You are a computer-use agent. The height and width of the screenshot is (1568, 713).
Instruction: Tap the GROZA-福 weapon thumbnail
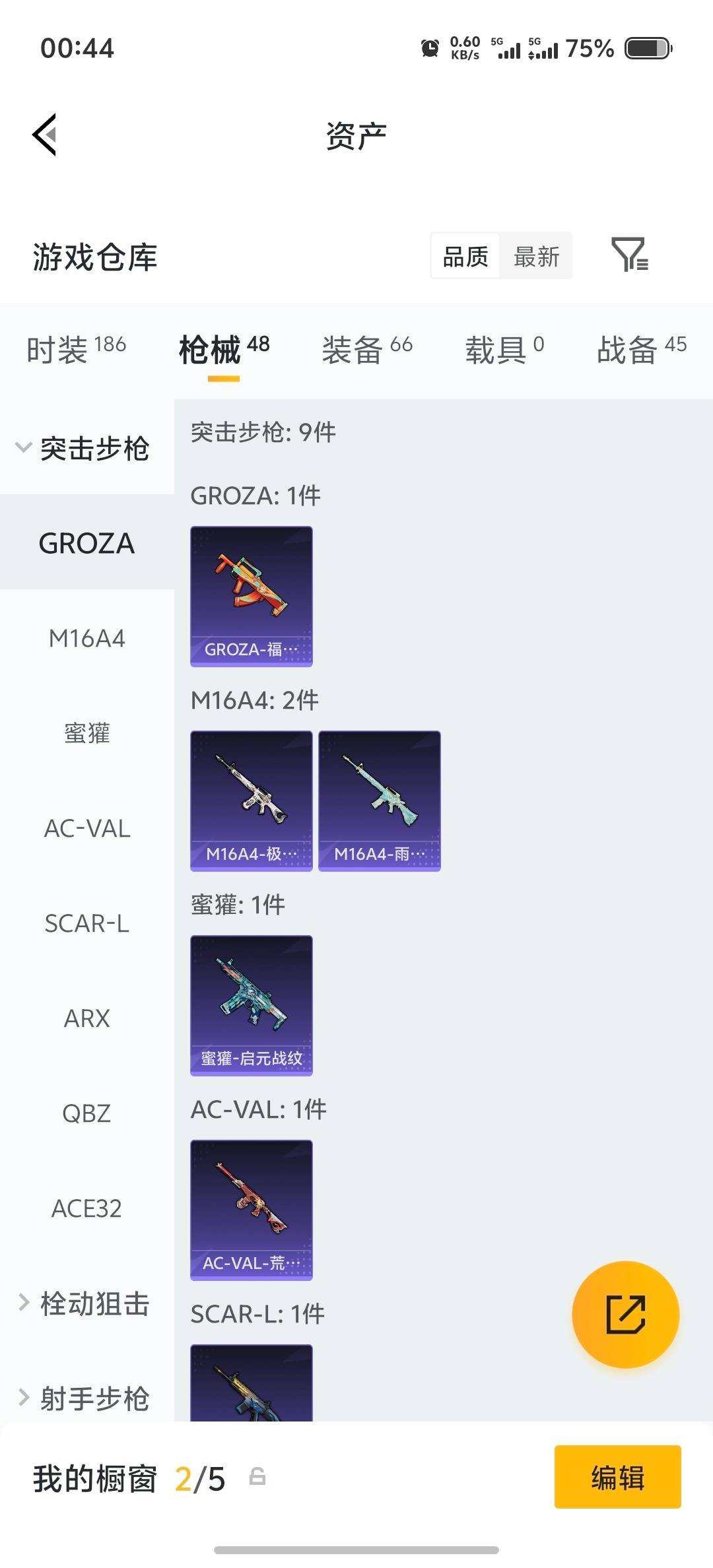(251, 594)
